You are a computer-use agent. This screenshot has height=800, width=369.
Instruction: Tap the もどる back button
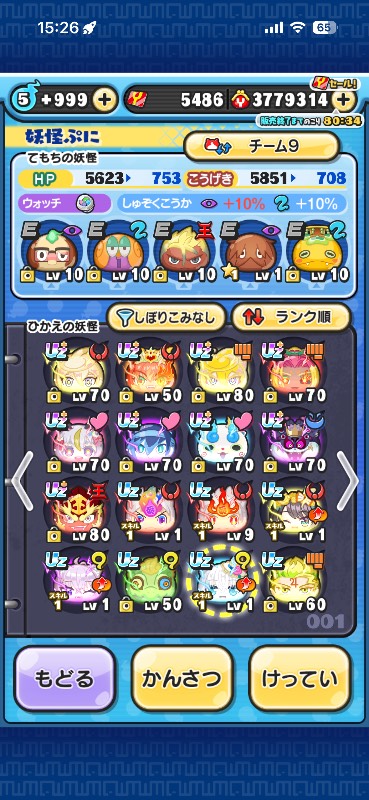pyautogui.click(x=65, y=679)
